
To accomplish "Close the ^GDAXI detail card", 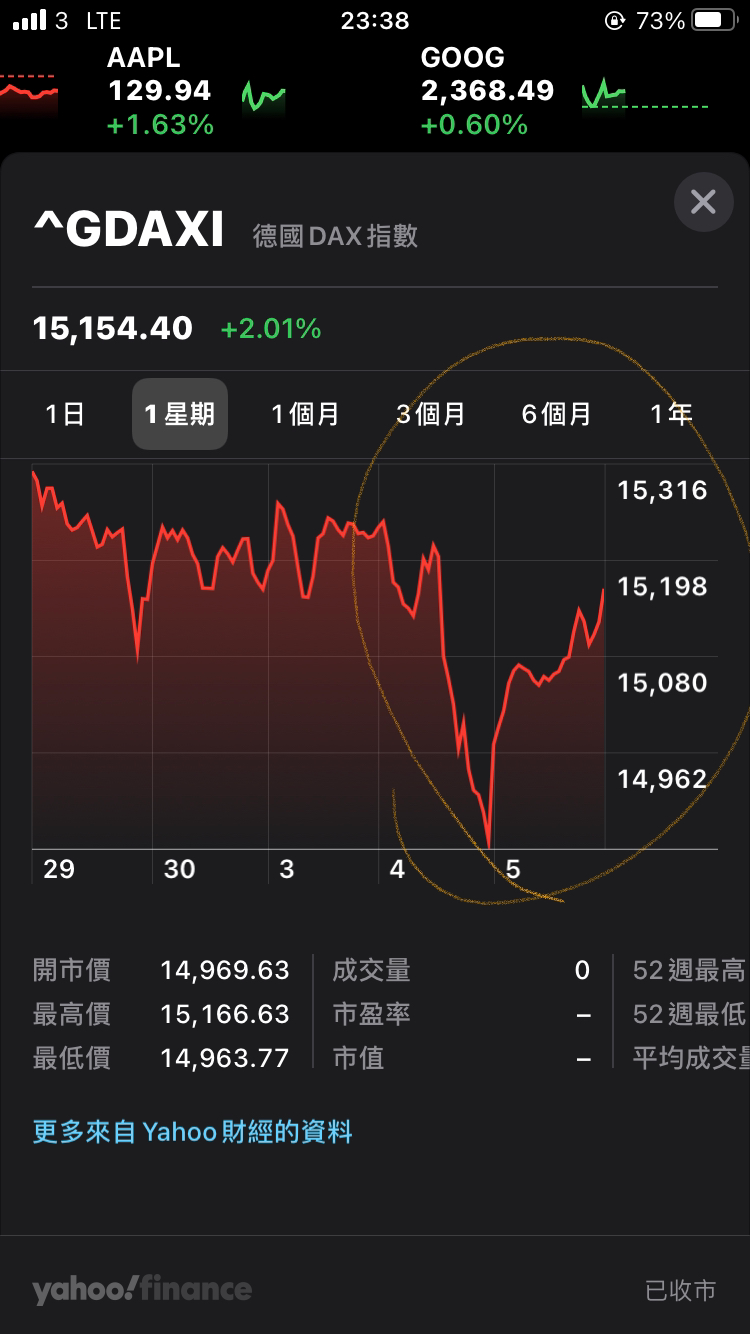I will pos(703,202).
